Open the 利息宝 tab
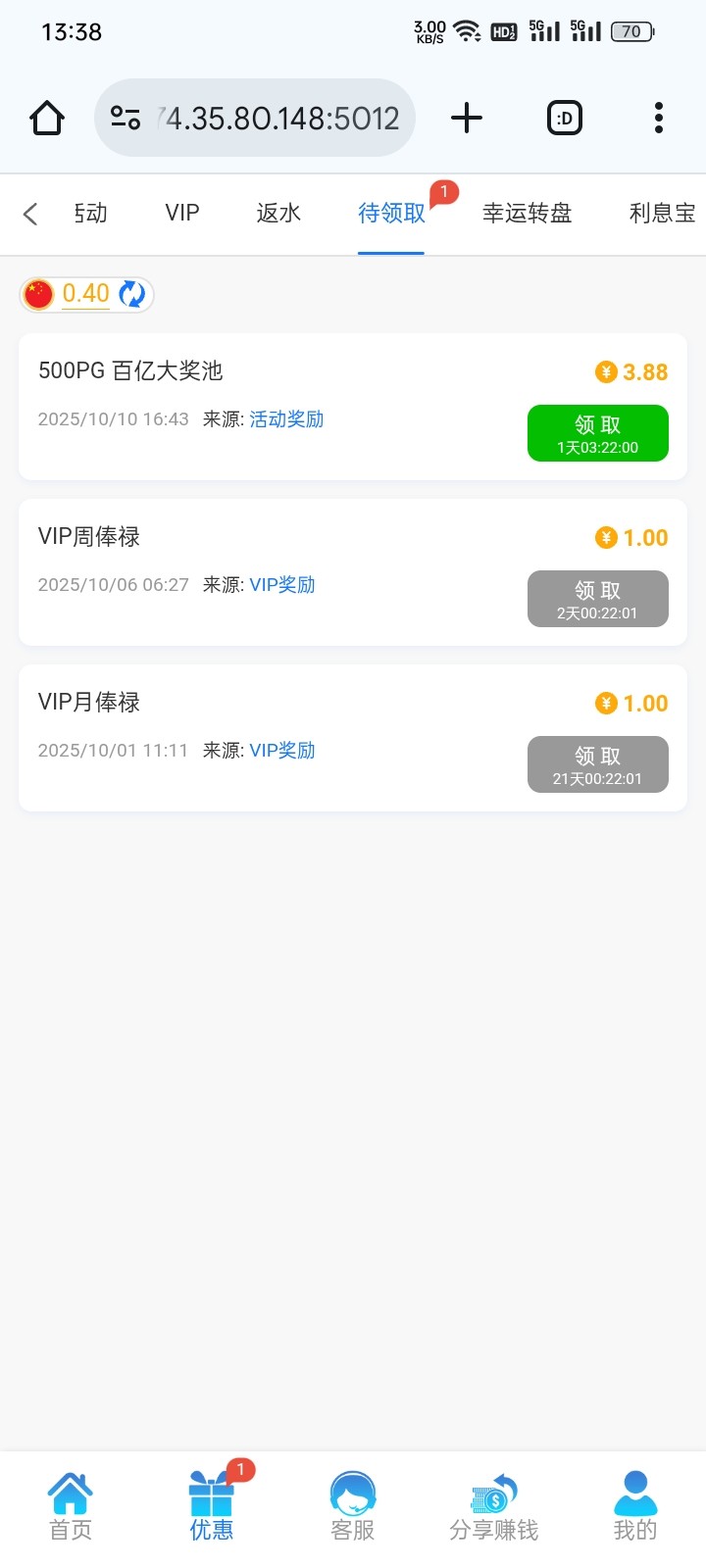706x1568 pixels. tap(662, 213)
